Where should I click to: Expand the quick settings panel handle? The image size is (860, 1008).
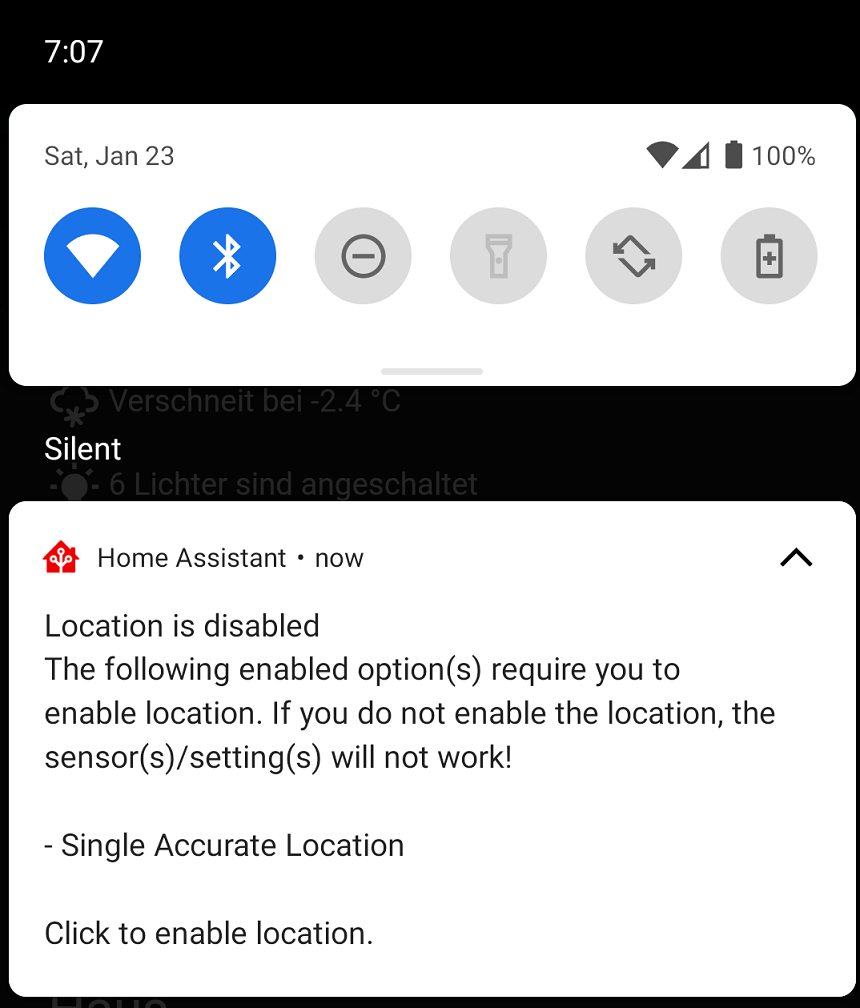[431, 371]
